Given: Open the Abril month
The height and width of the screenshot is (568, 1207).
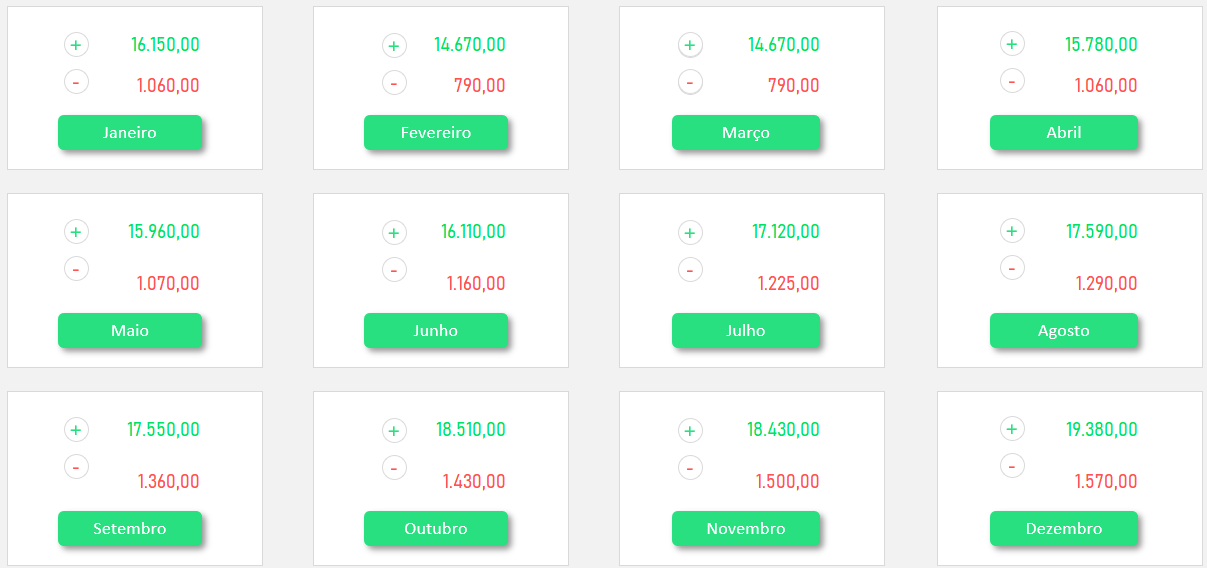Looking at the screenshot, I should (x=1064, y=132).
